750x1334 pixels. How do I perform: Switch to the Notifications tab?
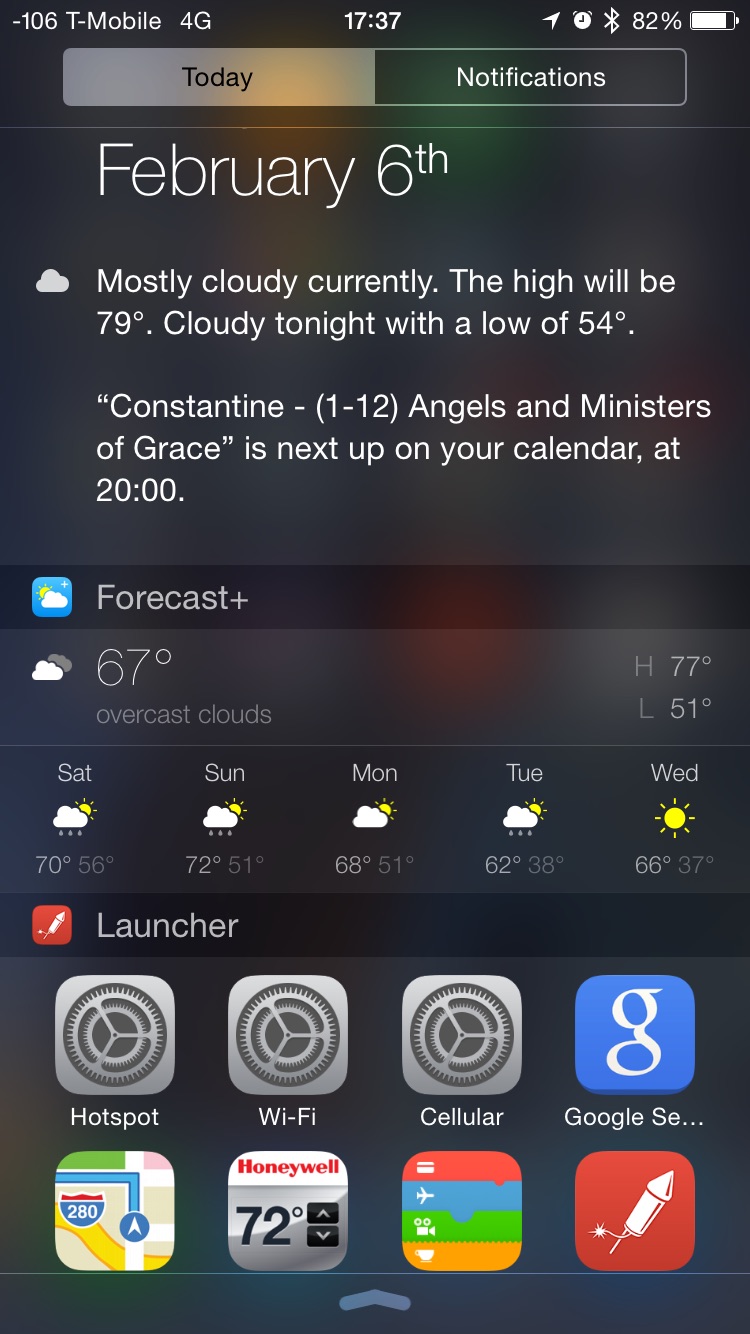coord(530,77)
